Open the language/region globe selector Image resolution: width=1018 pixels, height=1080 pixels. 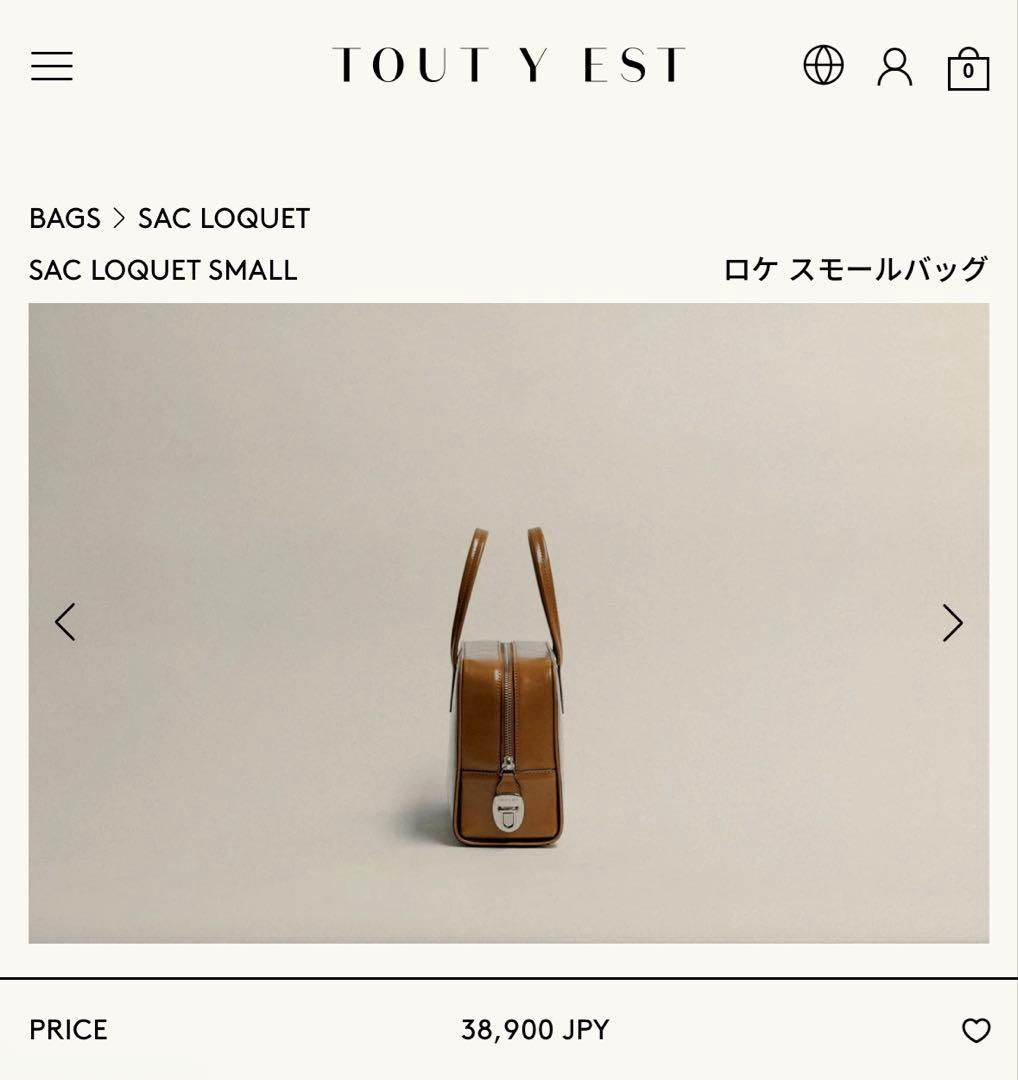click(822, 66)
